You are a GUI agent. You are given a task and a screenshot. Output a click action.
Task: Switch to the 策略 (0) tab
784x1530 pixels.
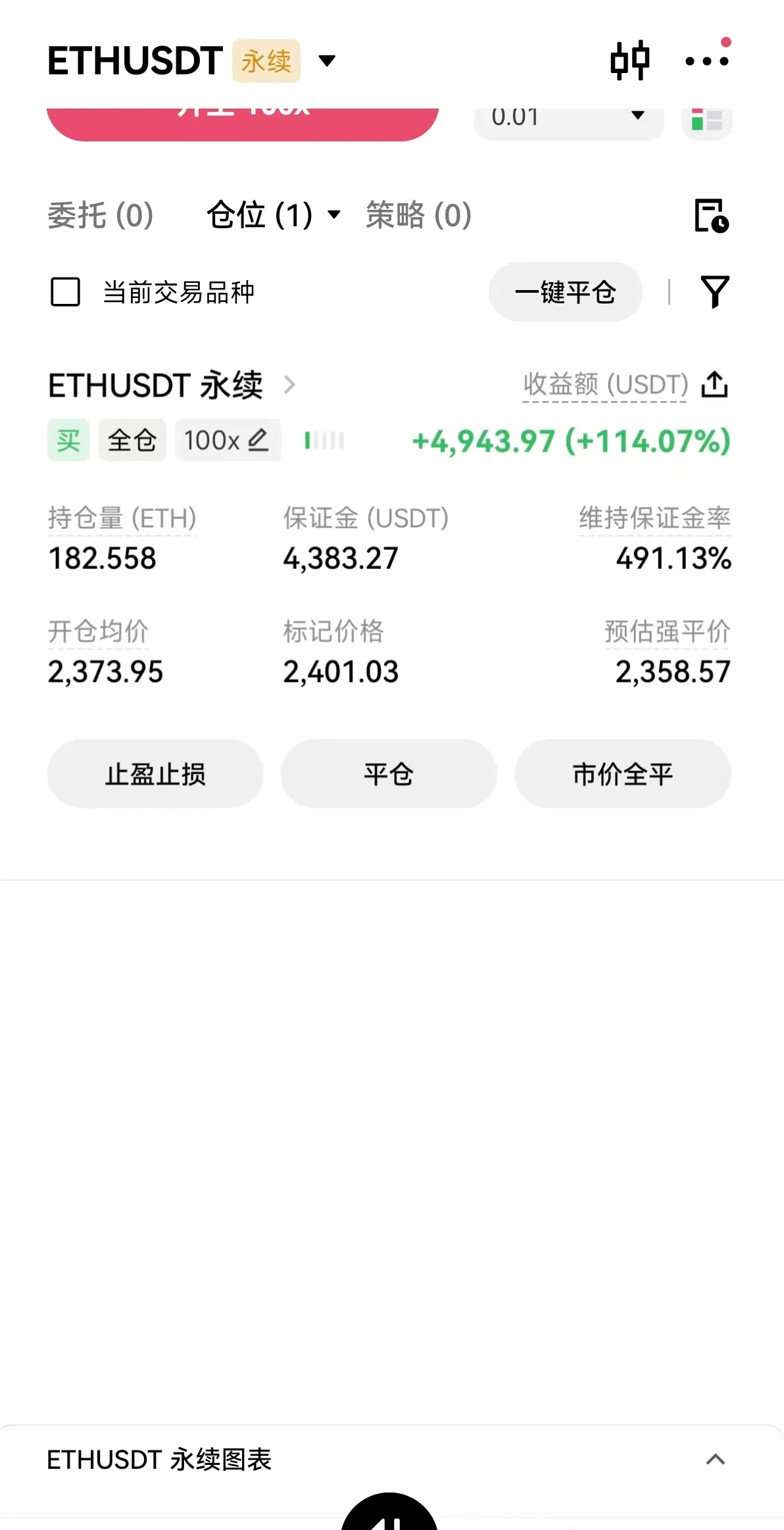click(418, 215)
